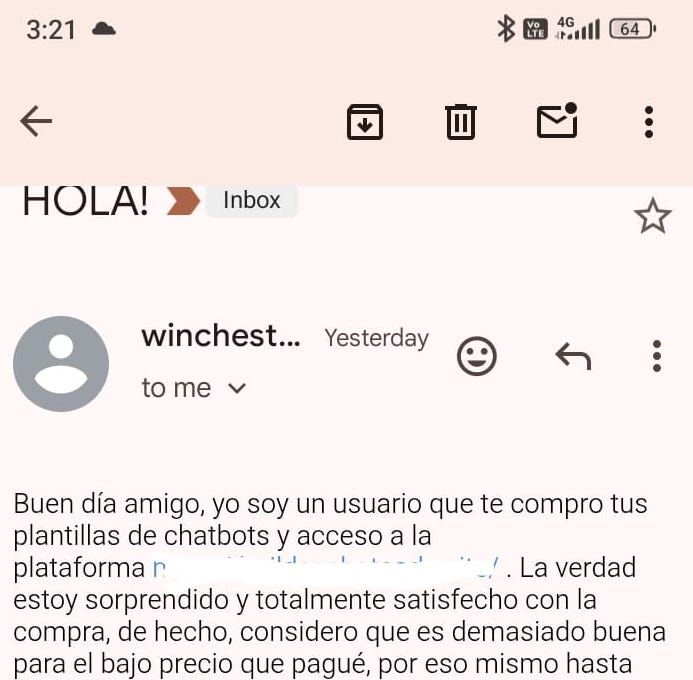Go back to the inbox
The image size is (693, 680).
pyautogui.click(x=36, y=122)
